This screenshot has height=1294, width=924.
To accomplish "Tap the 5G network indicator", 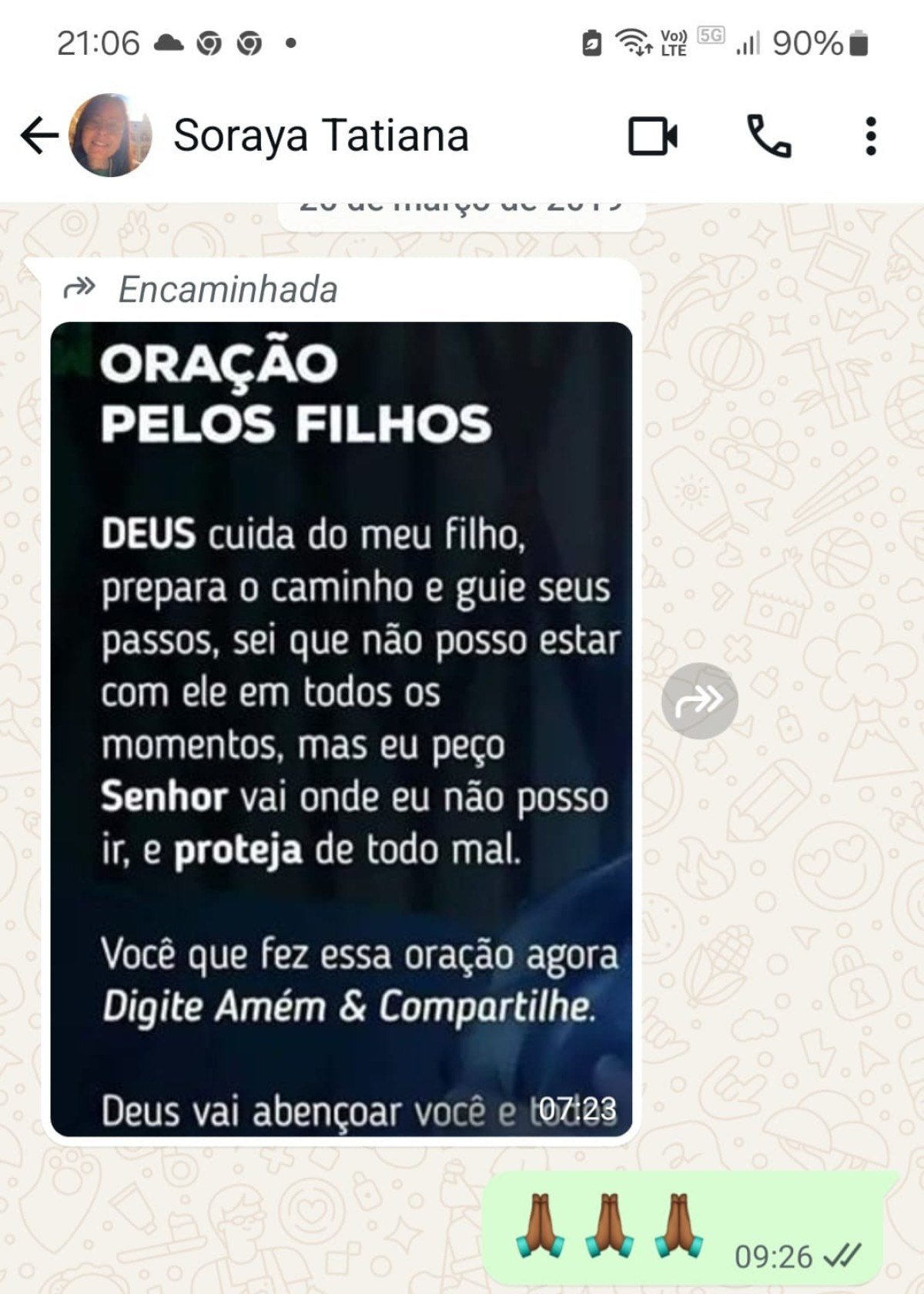I will [x=710, y=37].
